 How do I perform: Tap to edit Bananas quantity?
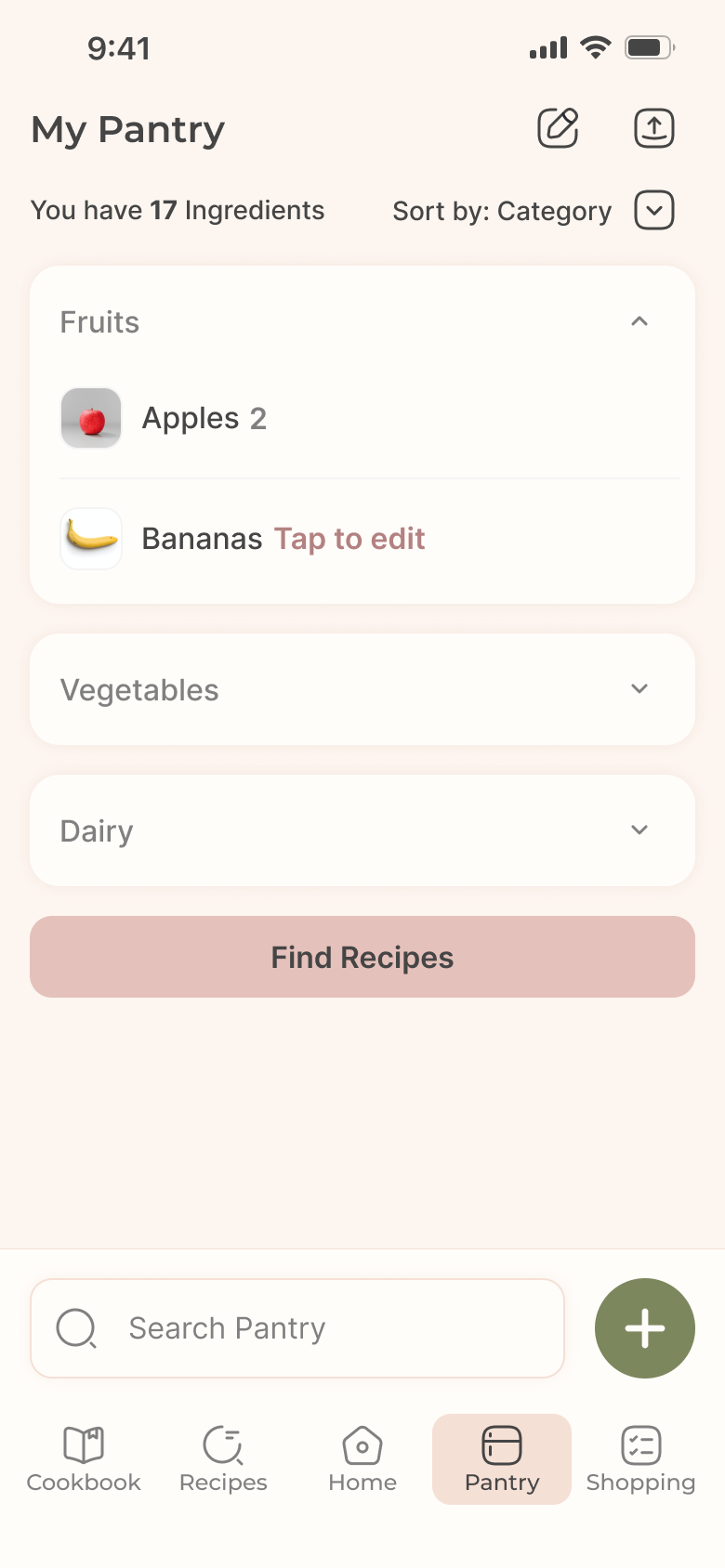pyautogui.click(x=349, y=539)
